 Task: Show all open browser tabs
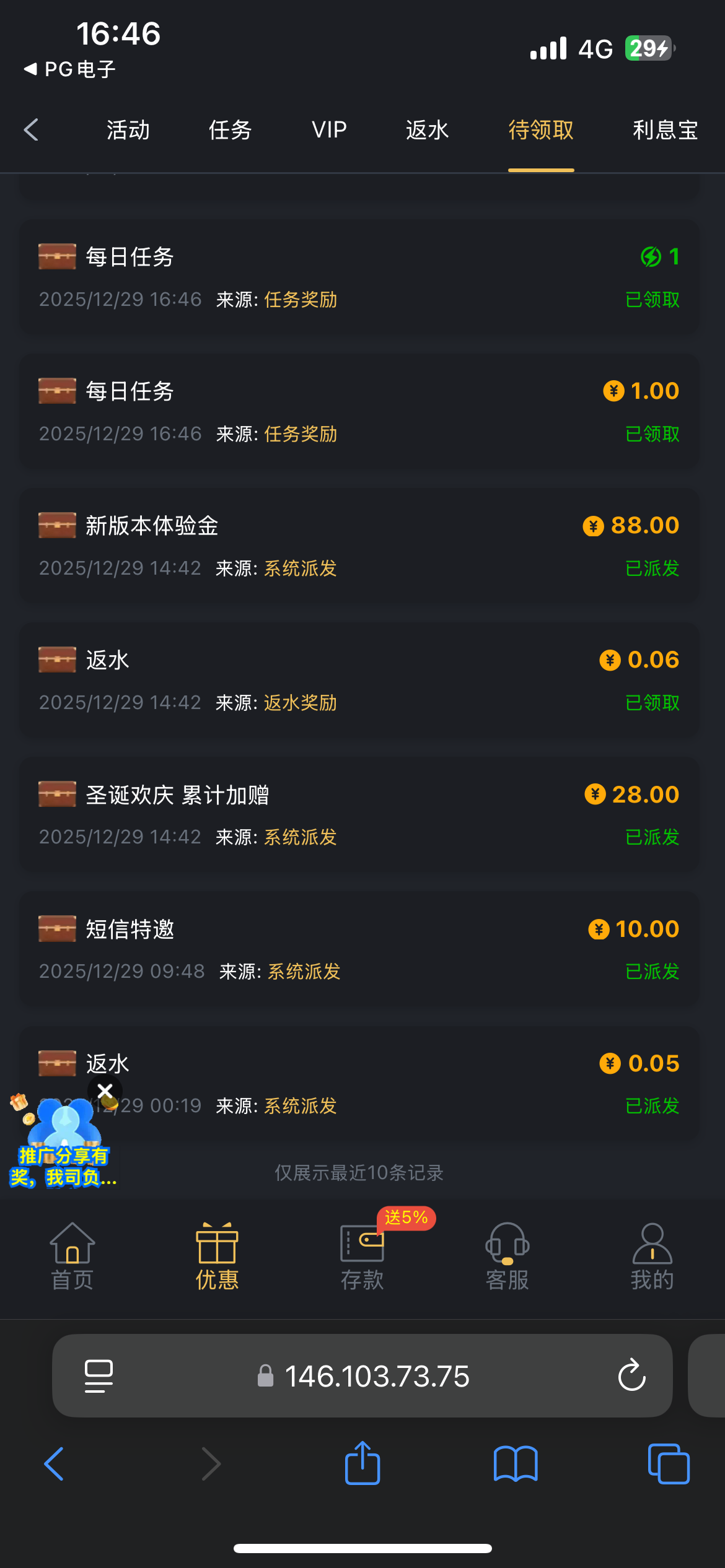(x=668, y=1464)
